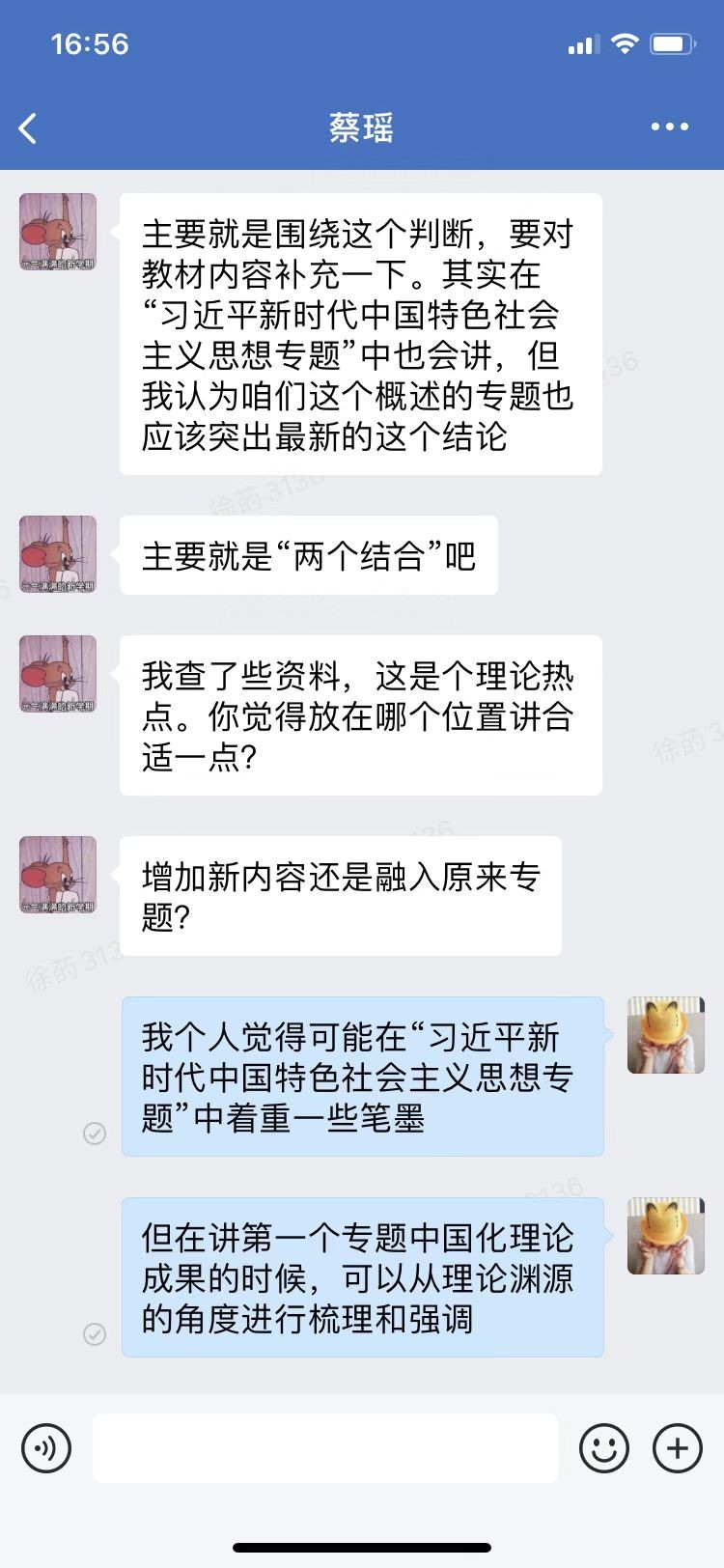This screenshot has width=724, height=1568.
Task: Open the emoji picker
Action: click(x=604, y=1448)
